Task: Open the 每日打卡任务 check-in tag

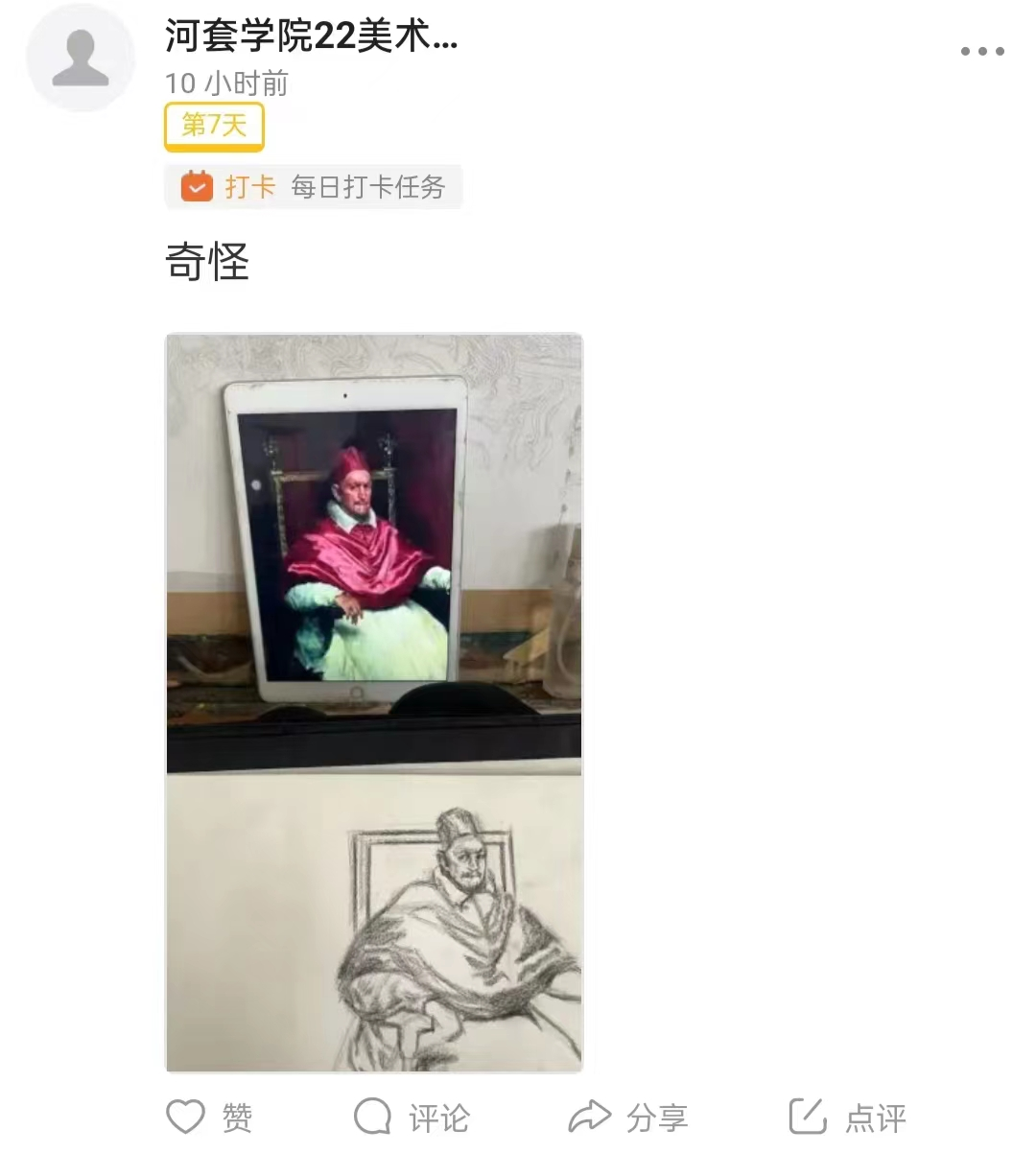Action: [x=314, y=187]
